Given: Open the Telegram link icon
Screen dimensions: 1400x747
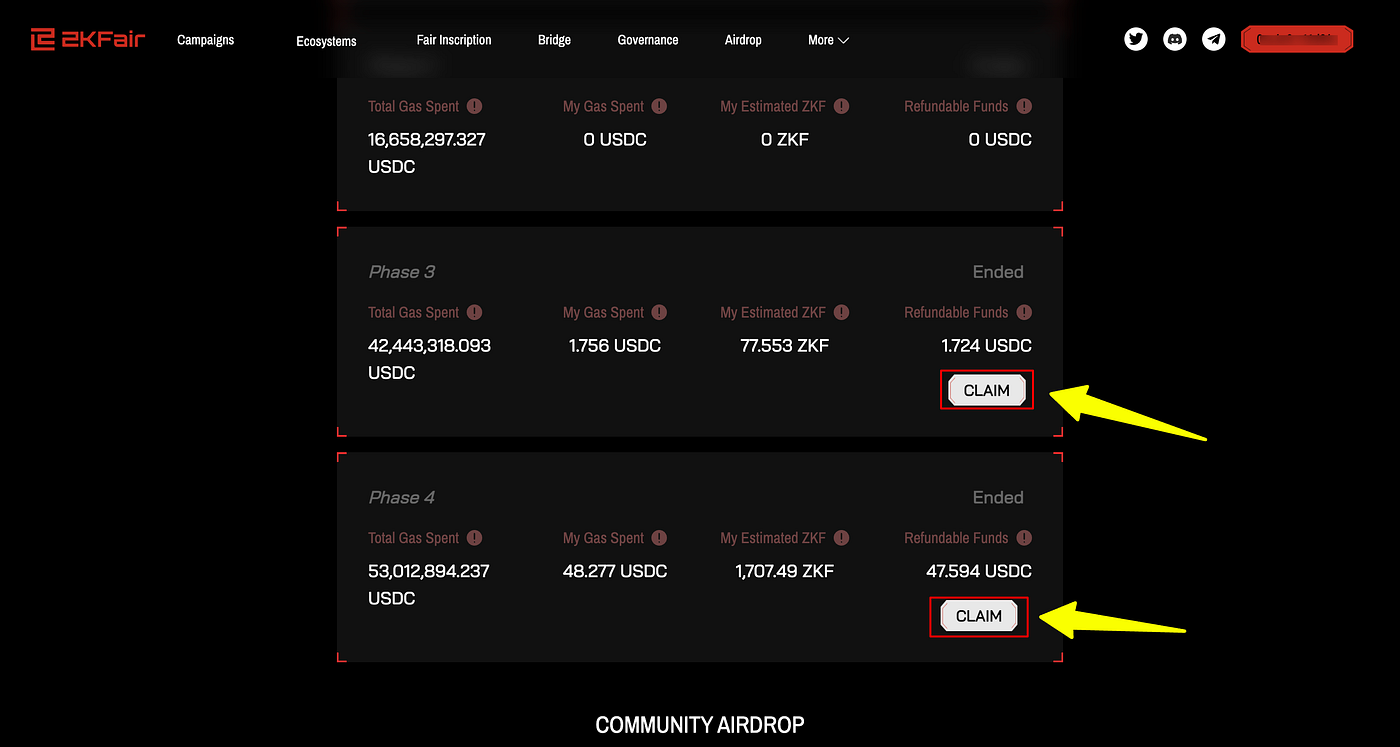Looking at the screenshot, I should point(1214,39).
